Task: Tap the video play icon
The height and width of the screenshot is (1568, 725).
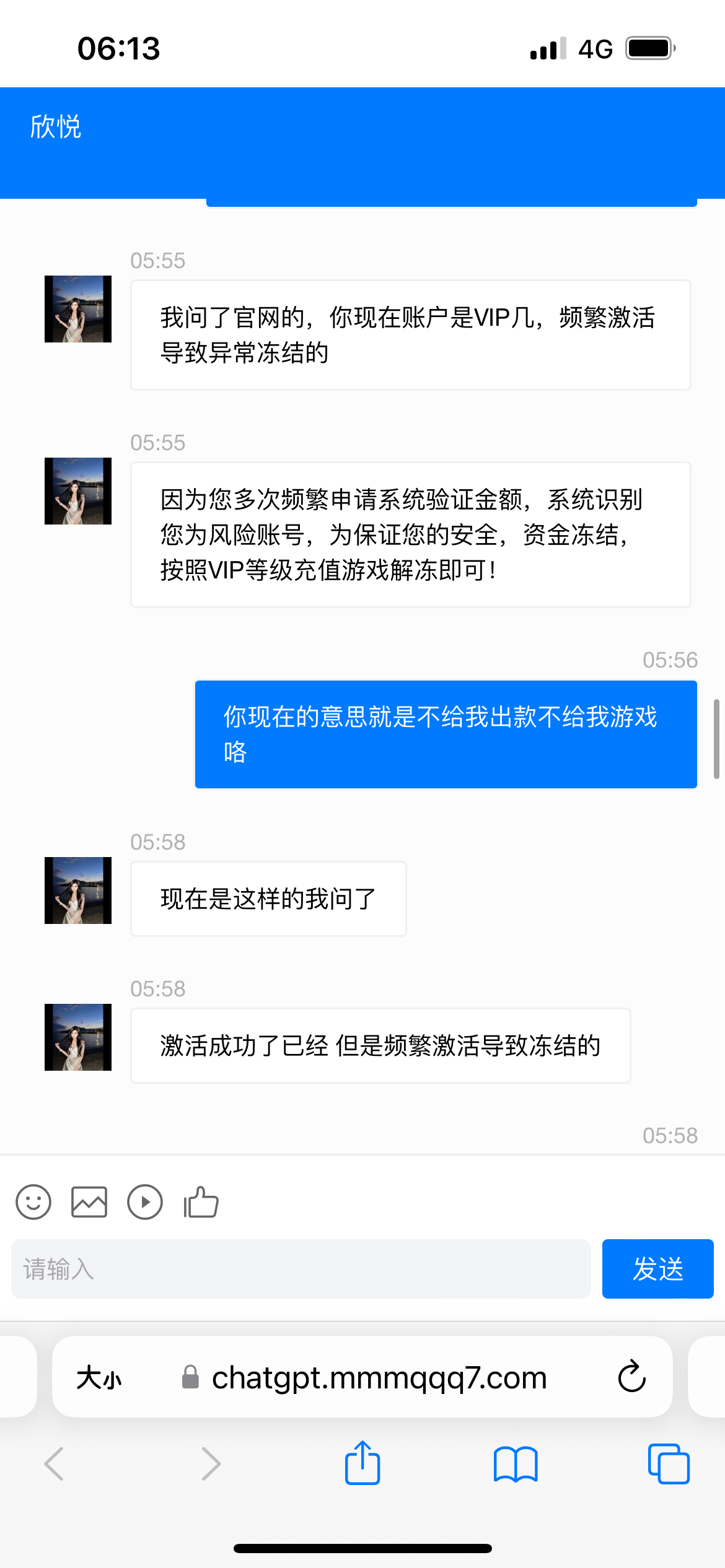Action: (145, 1202)
